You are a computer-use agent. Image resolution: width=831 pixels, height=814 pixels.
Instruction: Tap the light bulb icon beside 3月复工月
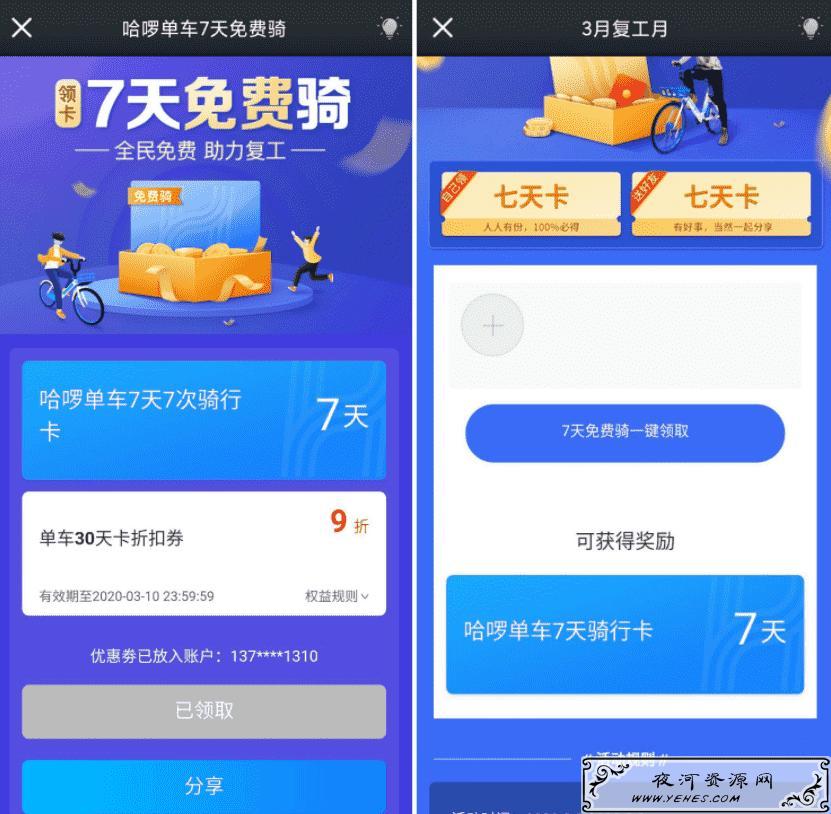(809, 28)
